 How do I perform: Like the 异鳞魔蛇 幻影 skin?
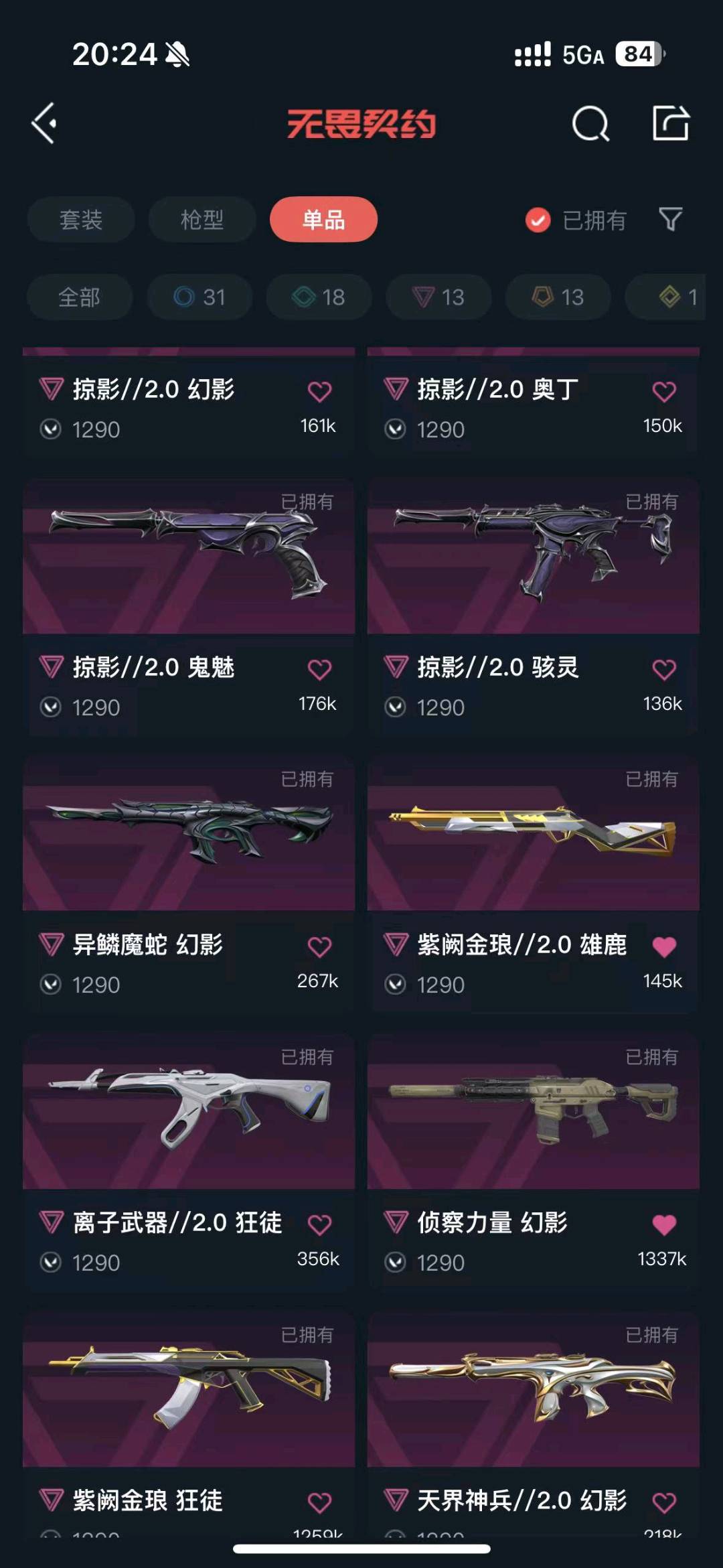(319, 946)
